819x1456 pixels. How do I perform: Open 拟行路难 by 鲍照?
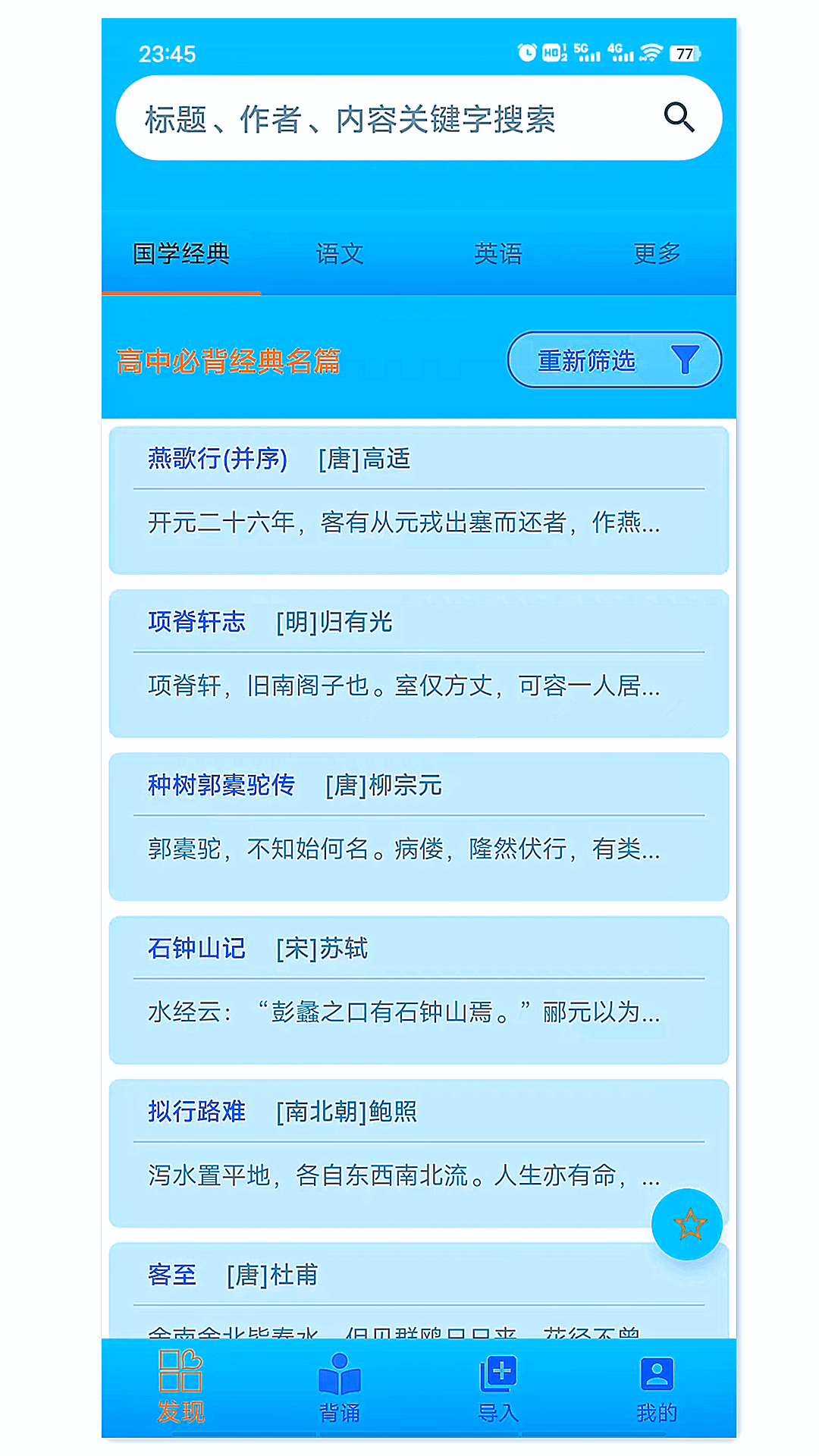point(419,1153)
